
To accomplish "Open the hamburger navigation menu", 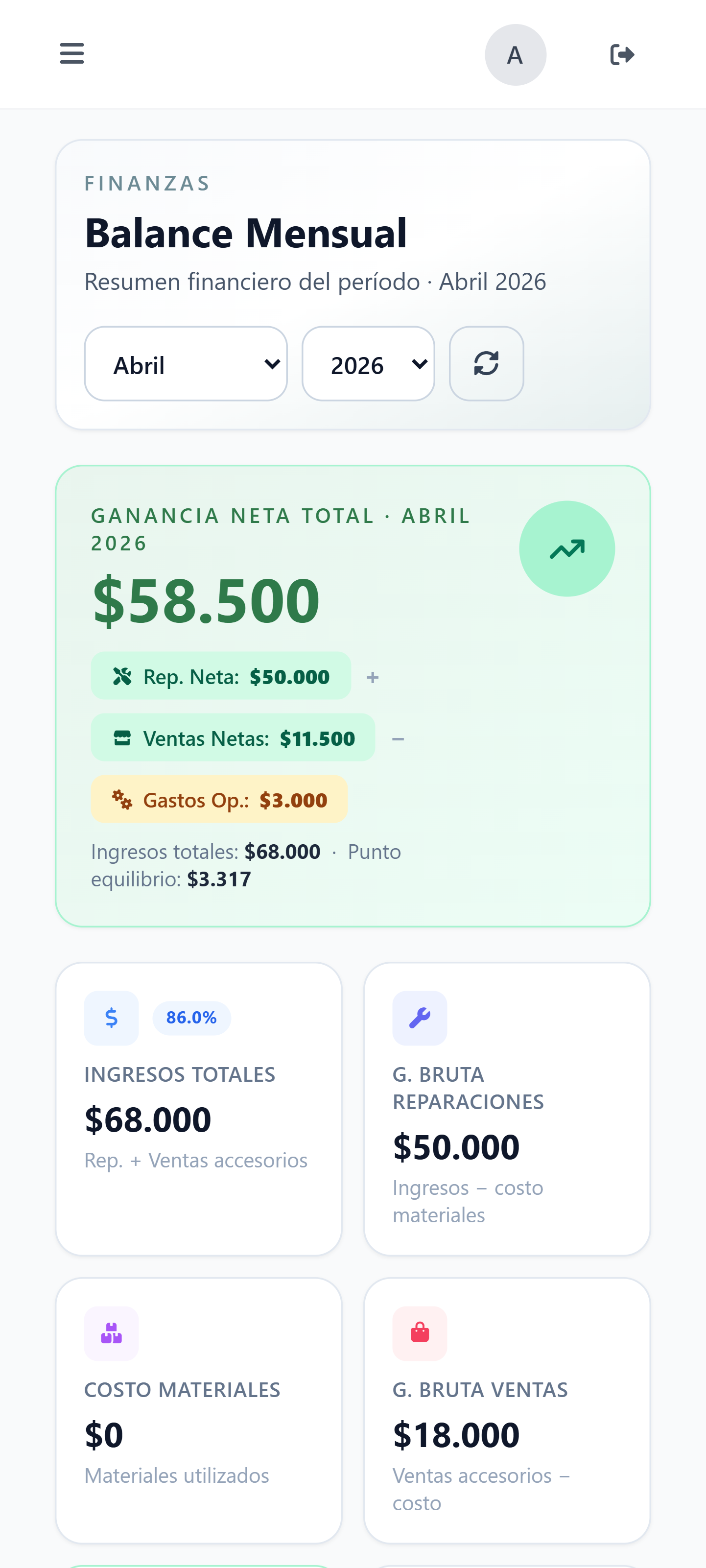I will (71, 54).
